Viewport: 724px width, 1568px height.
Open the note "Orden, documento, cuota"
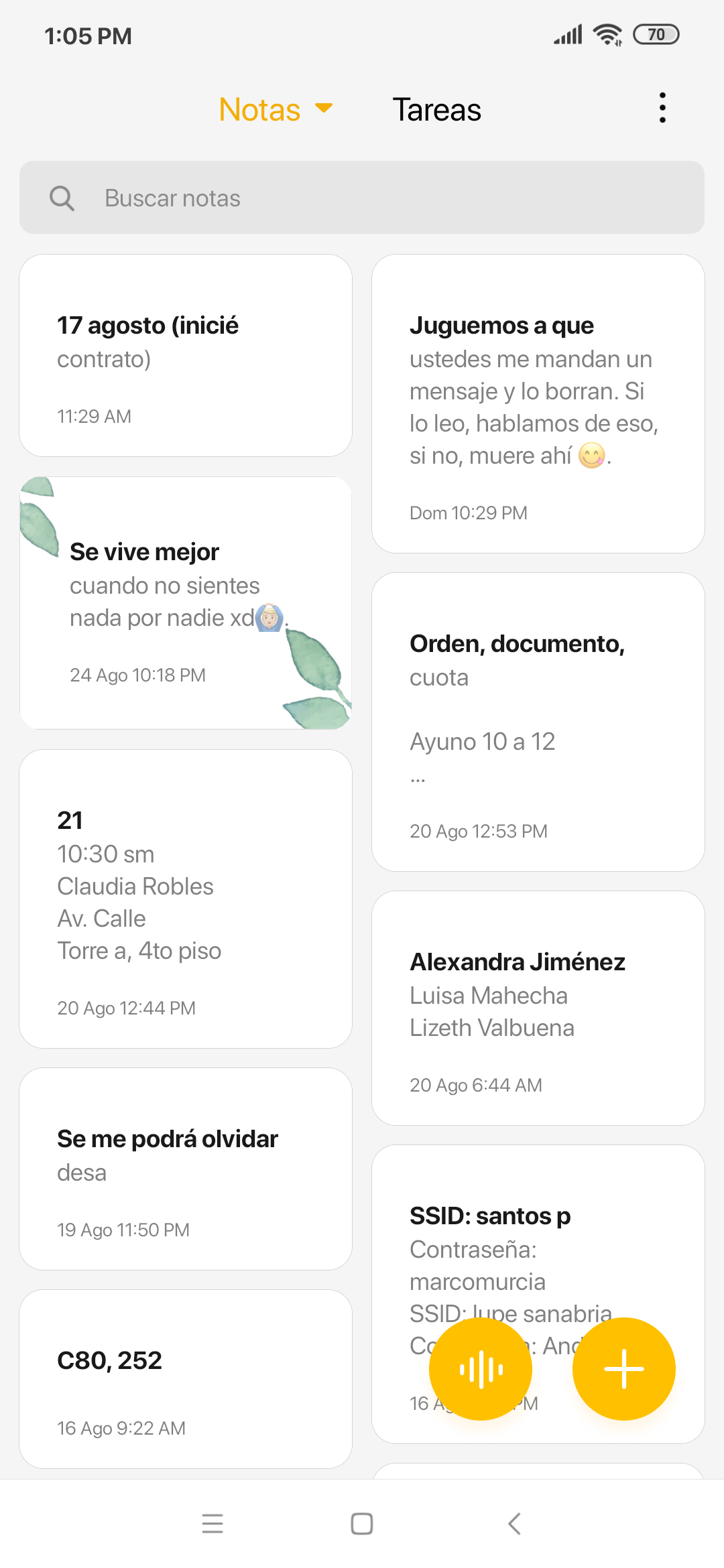538,722
